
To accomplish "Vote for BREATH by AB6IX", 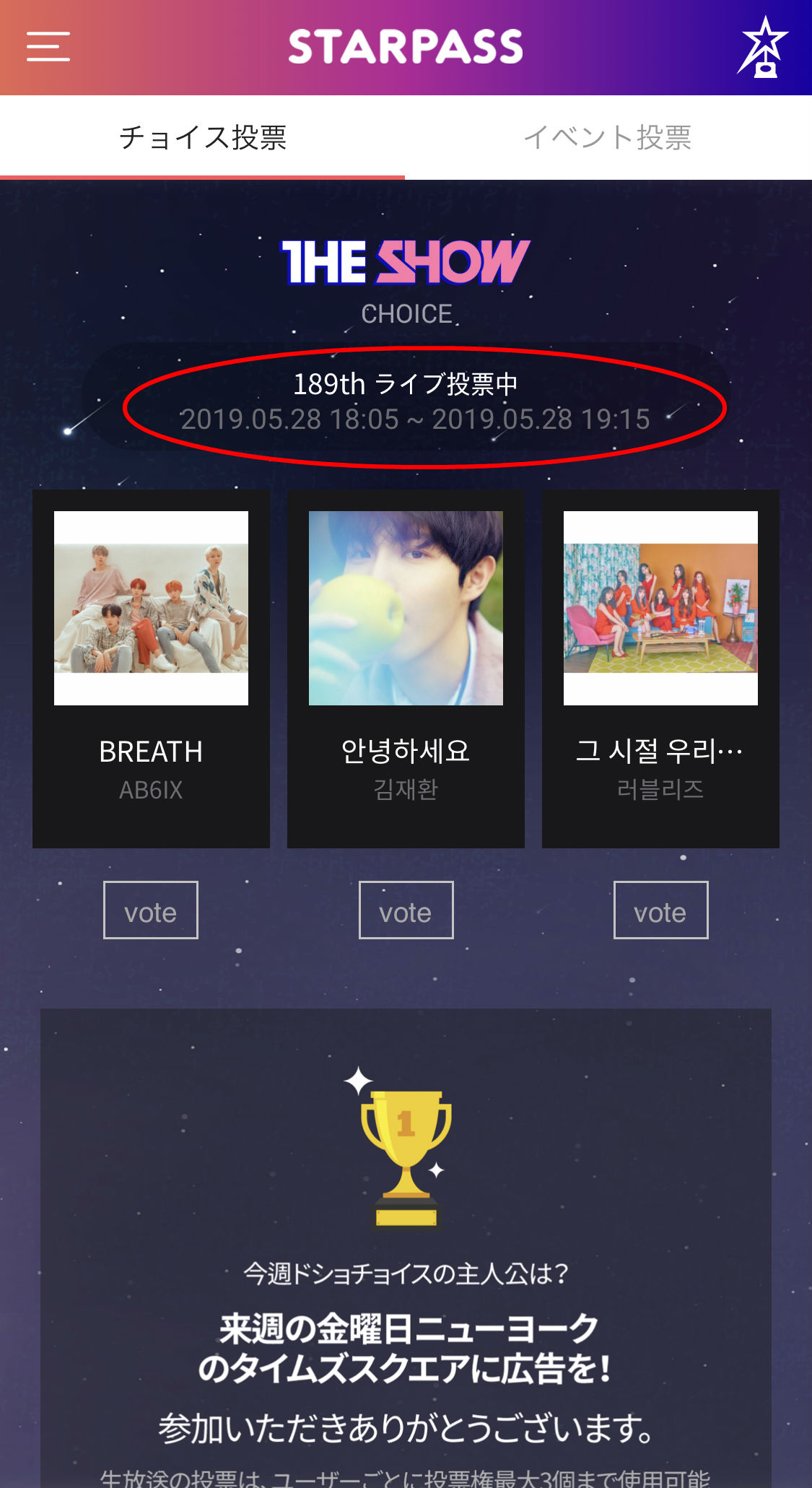I will 151,910.
